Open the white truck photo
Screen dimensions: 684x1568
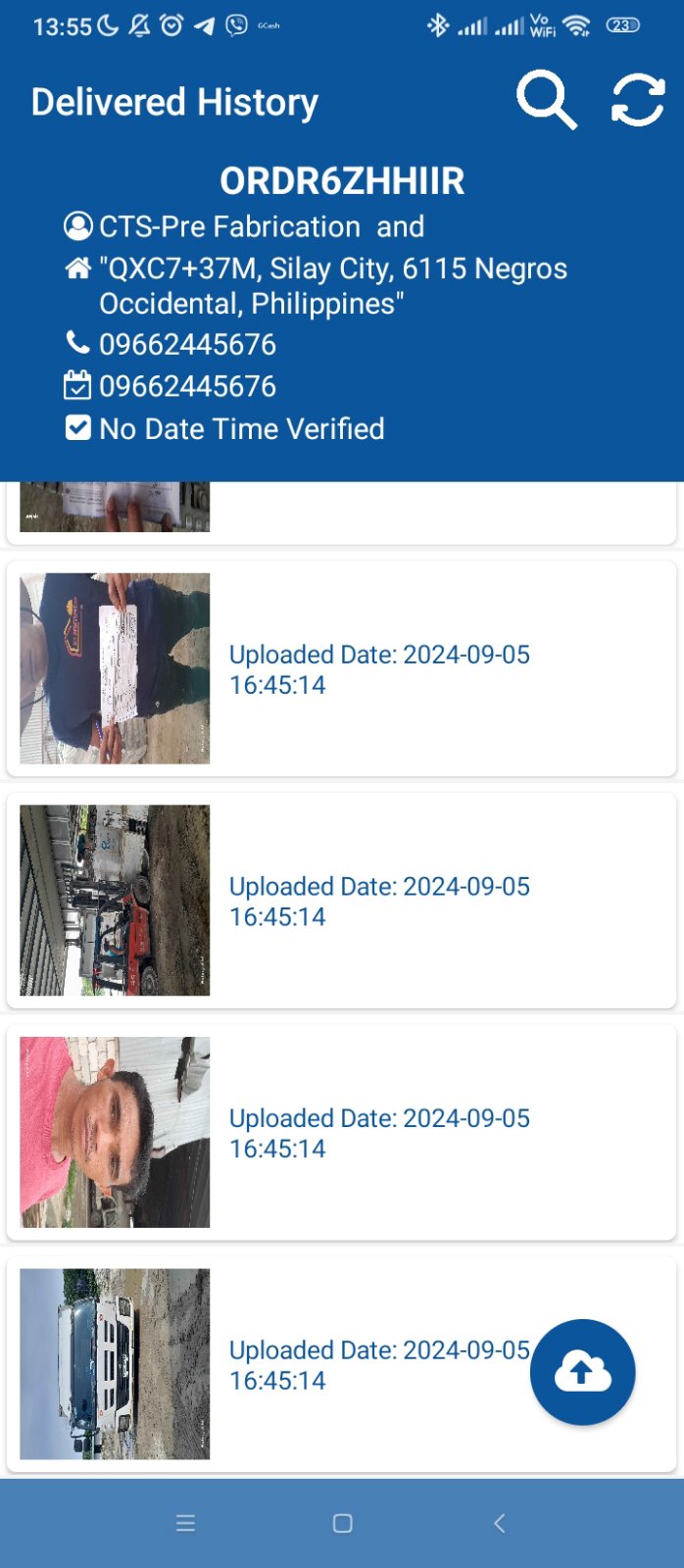[x=115, y=1363]
